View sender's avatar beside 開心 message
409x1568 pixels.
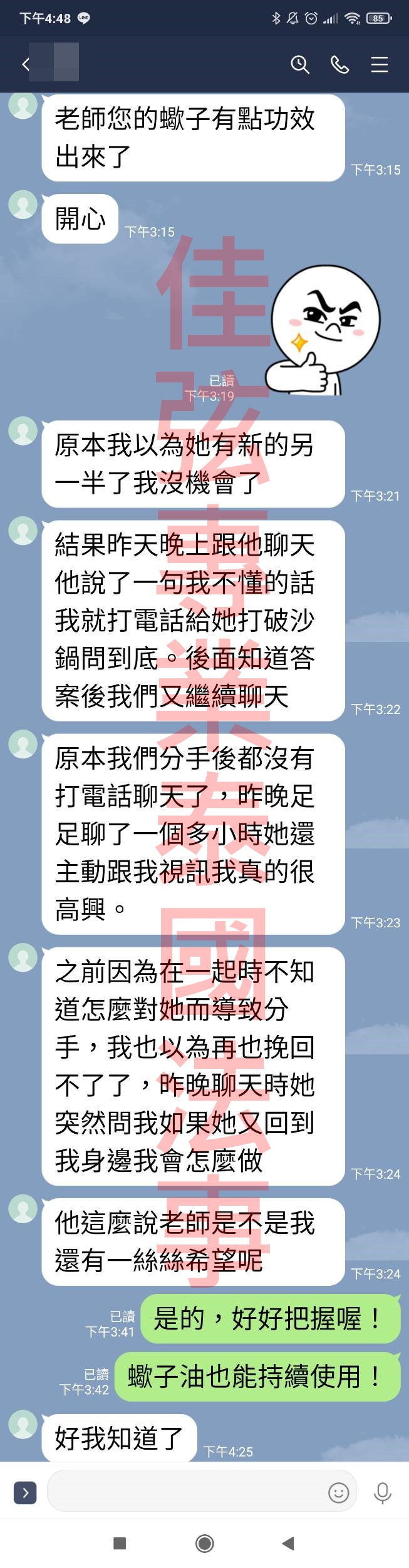coord(23,205)
